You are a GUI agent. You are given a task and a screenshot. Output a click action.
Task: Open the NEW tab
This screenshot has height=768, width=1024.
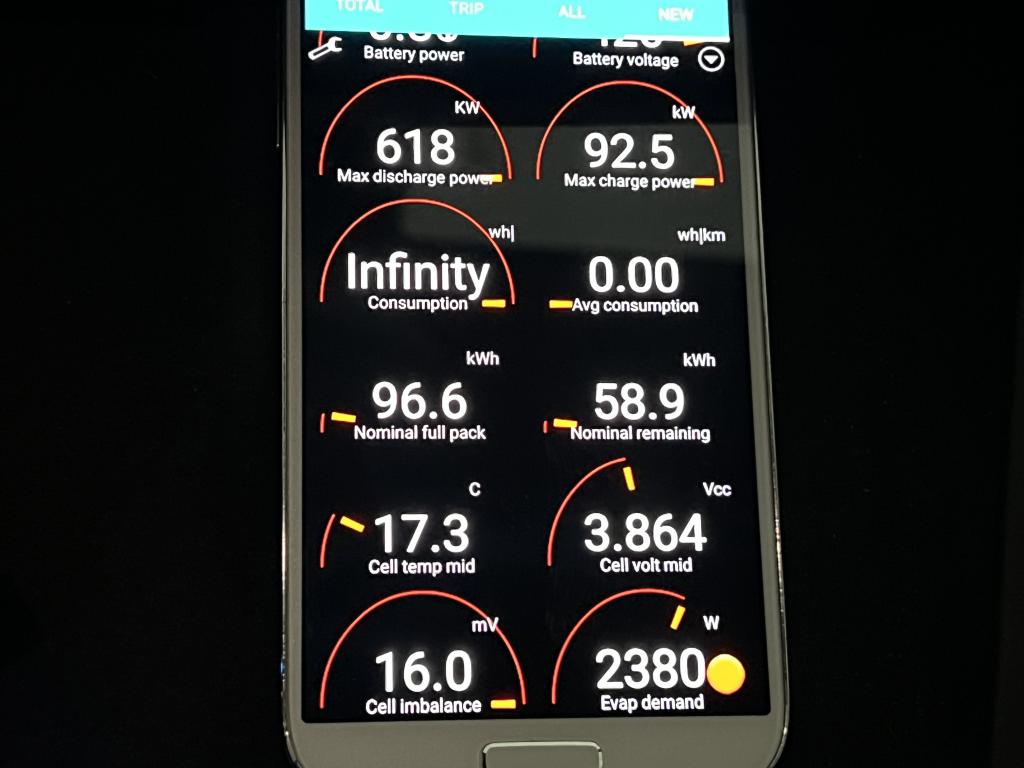click(676, 14)
